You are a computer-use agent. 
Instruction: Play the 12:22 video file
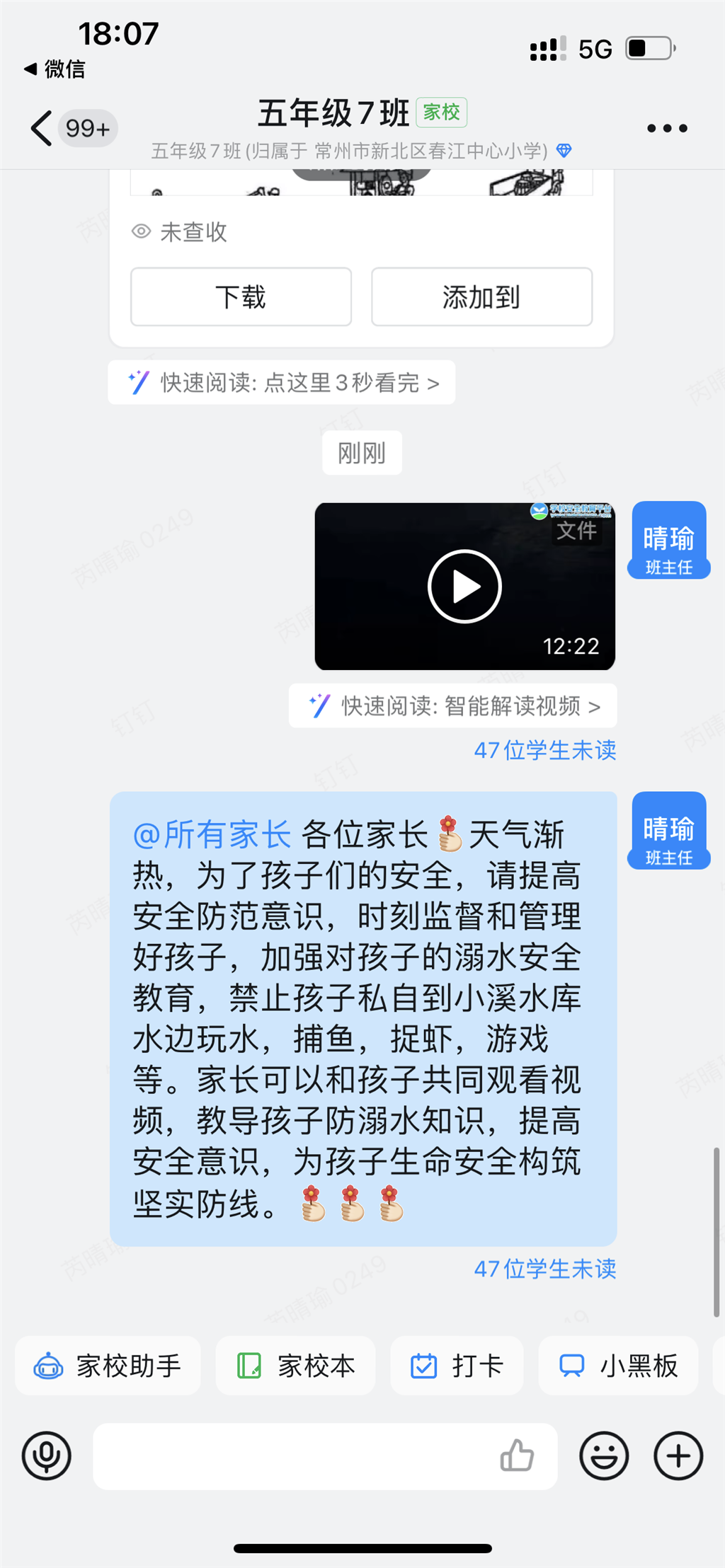pyautogui.click(x=464, y=587)
